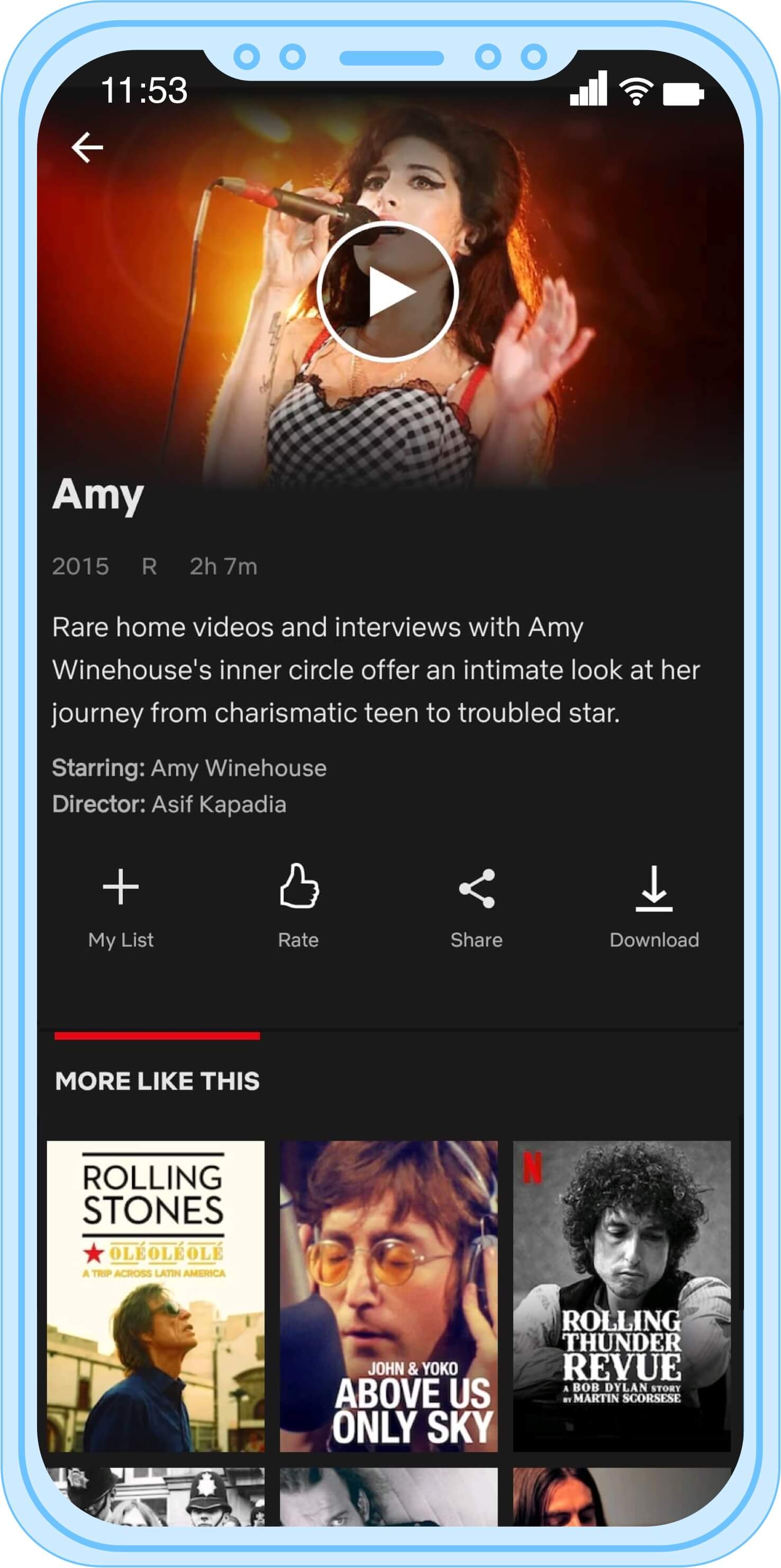Open Rolling Stones Olé Olé Olé poster
This screenshot has height=1568, width=781.
pyautogui.click(x=156, y=1296)
